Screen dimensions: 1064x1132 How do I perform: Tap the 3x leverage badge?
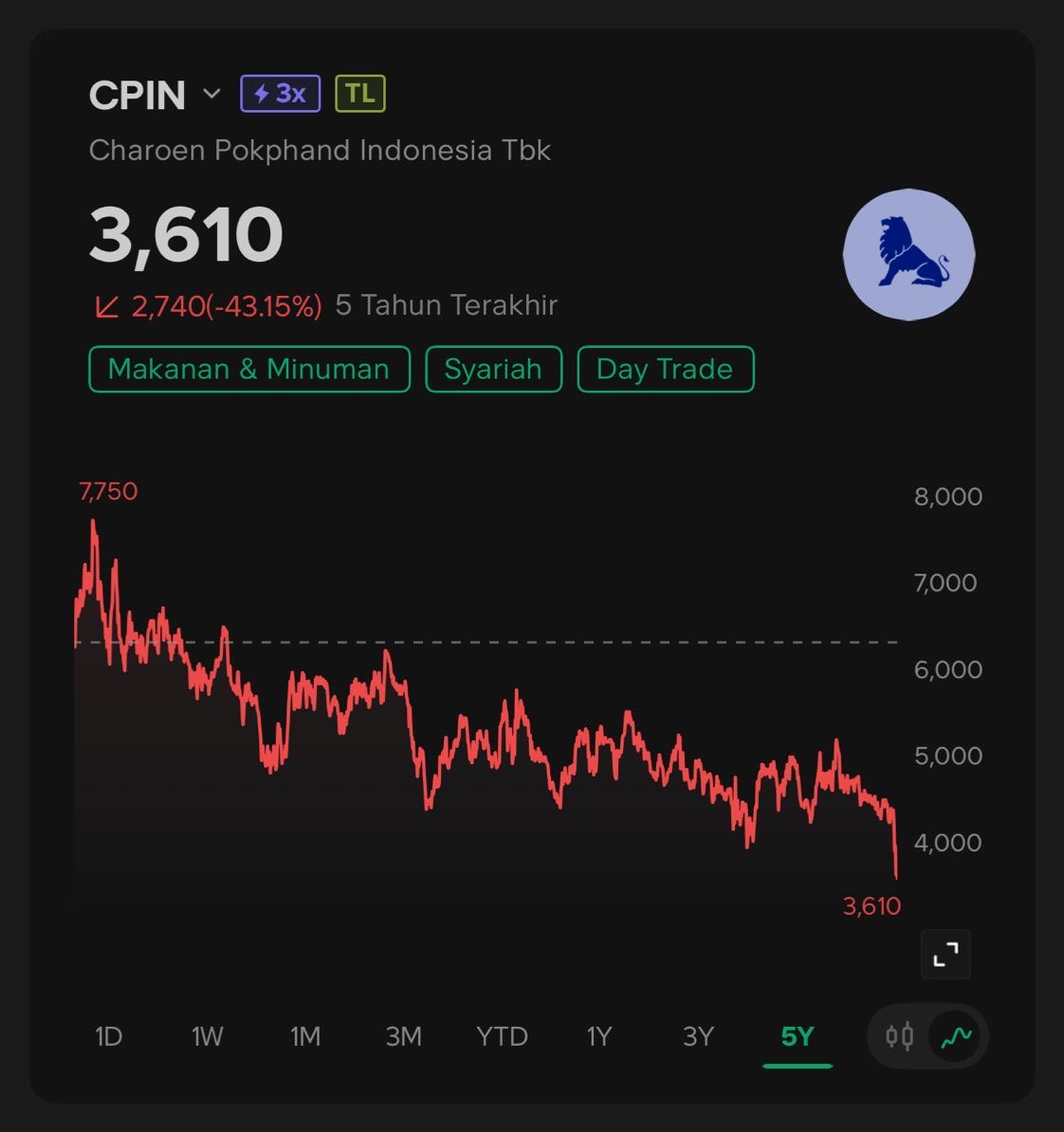pos(281,94)
